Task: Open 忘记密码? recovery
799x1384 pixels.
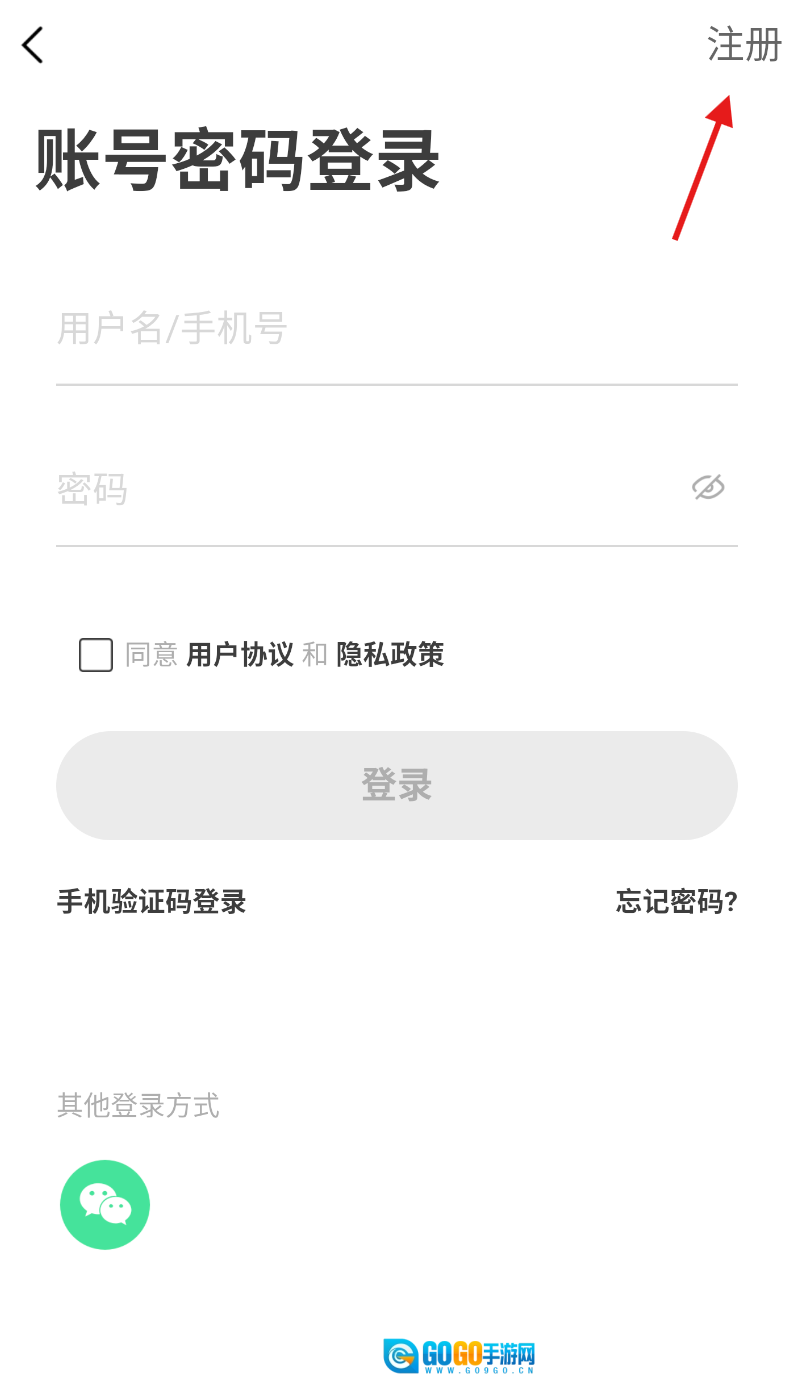Action: pyautogui.click(x=676, y=902)
